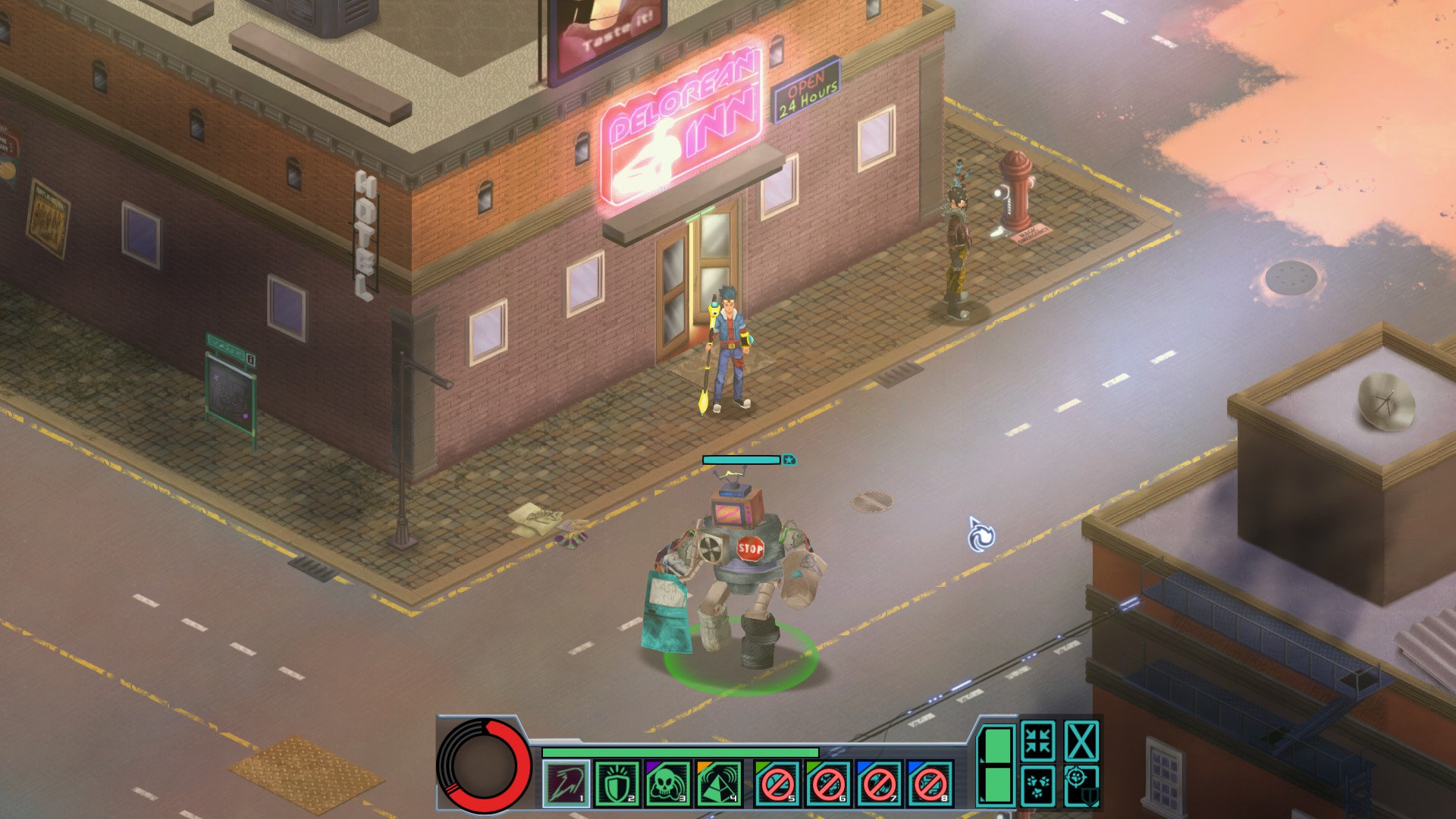This screenshot has width=1456, height=819.
Task: Select disabled ability slot 7
Action: click(x=880, y=783)
